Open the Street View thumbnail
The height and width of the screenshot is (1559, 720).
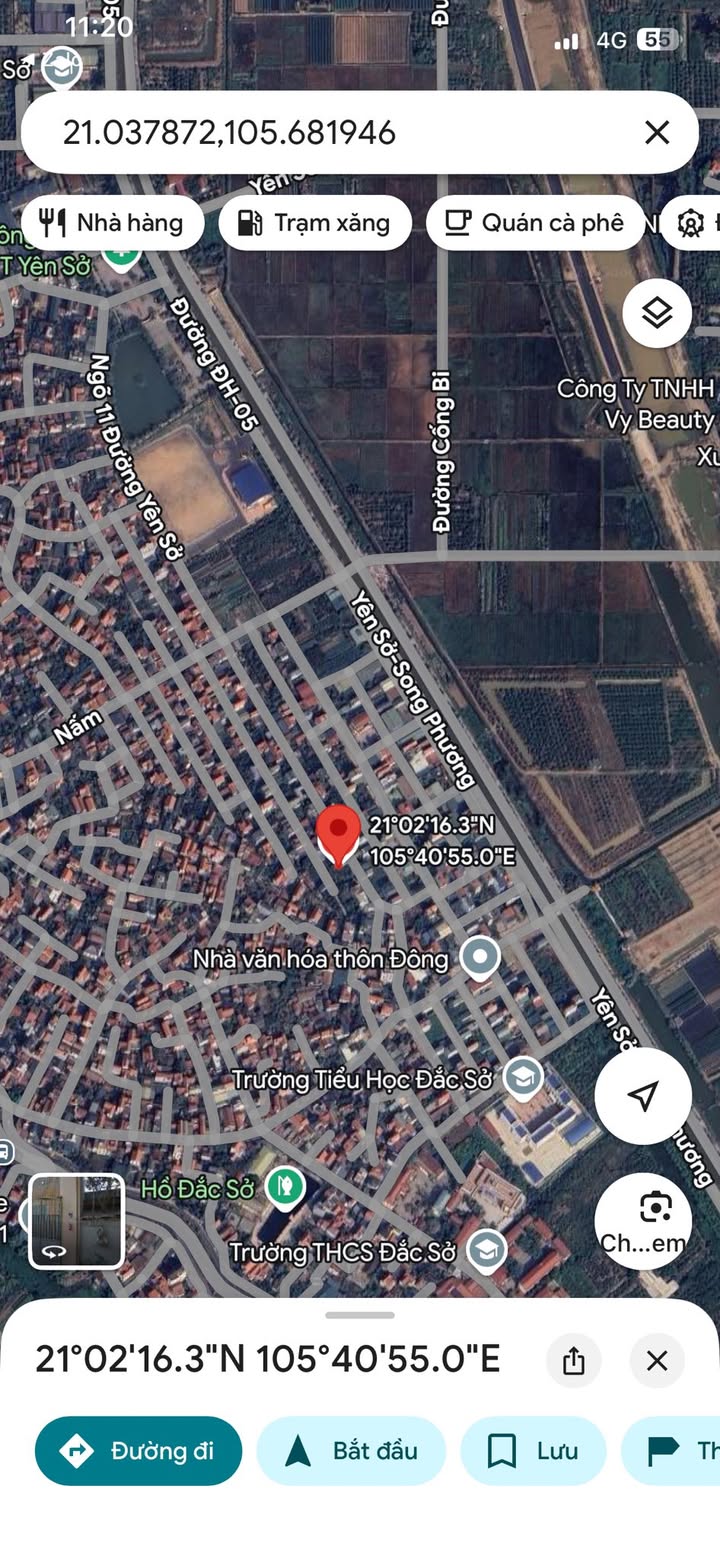(77, 1221)
